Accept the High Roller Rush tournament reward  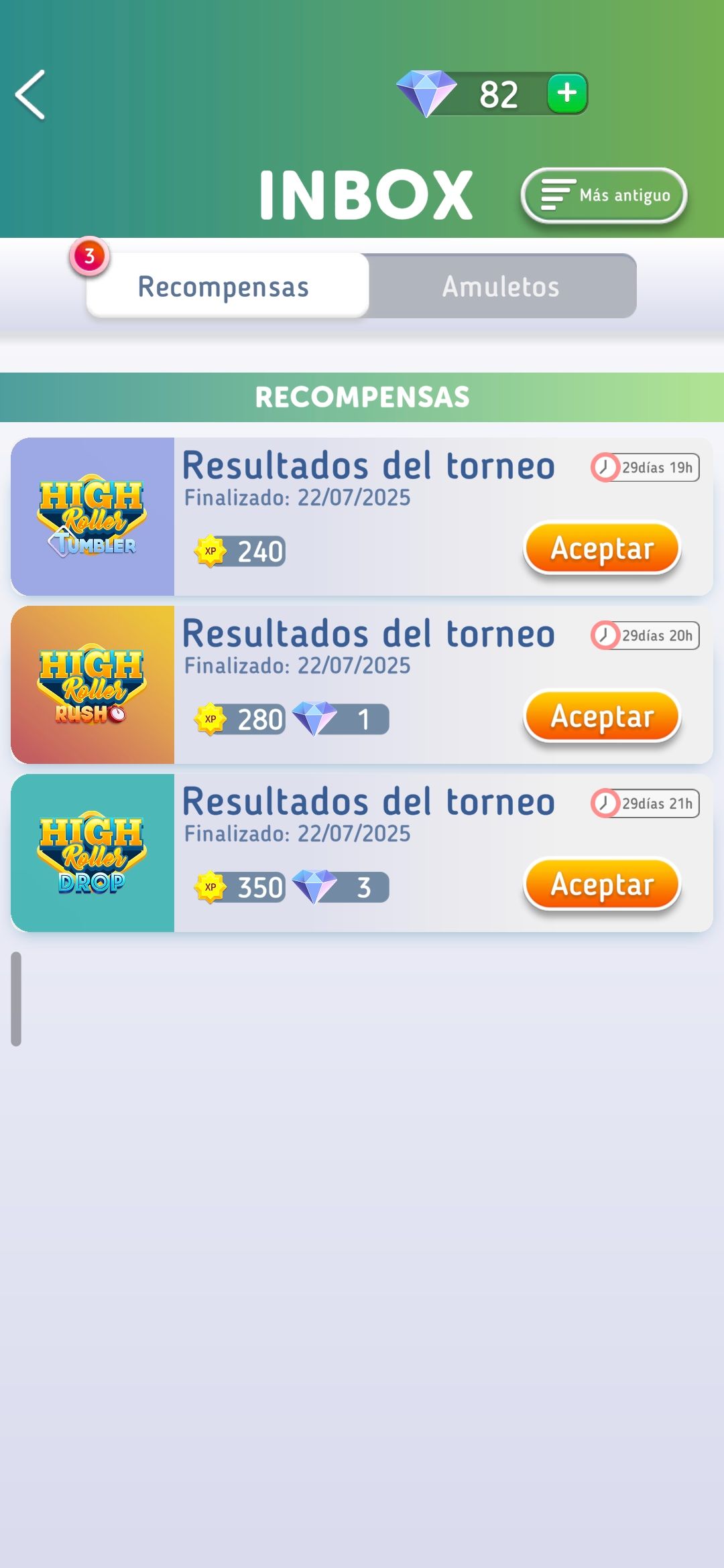(x=601, y=717)
